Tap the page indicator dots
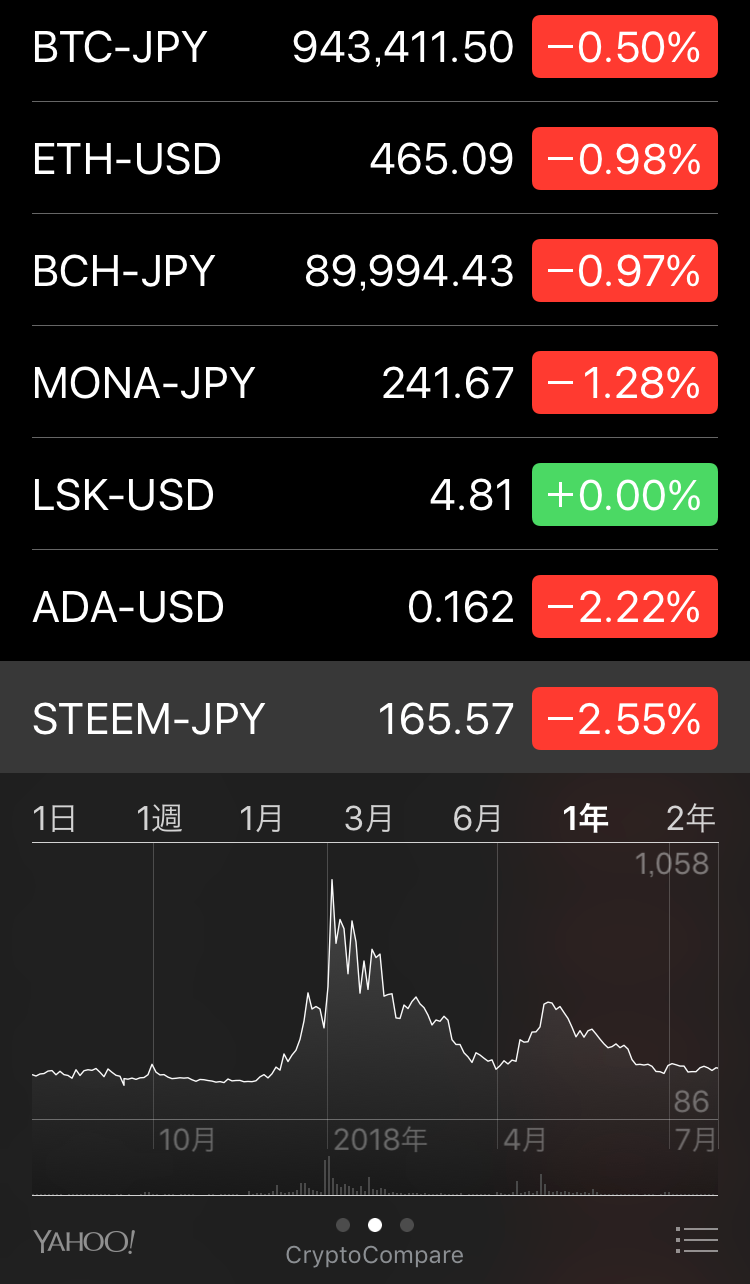 375,1225
